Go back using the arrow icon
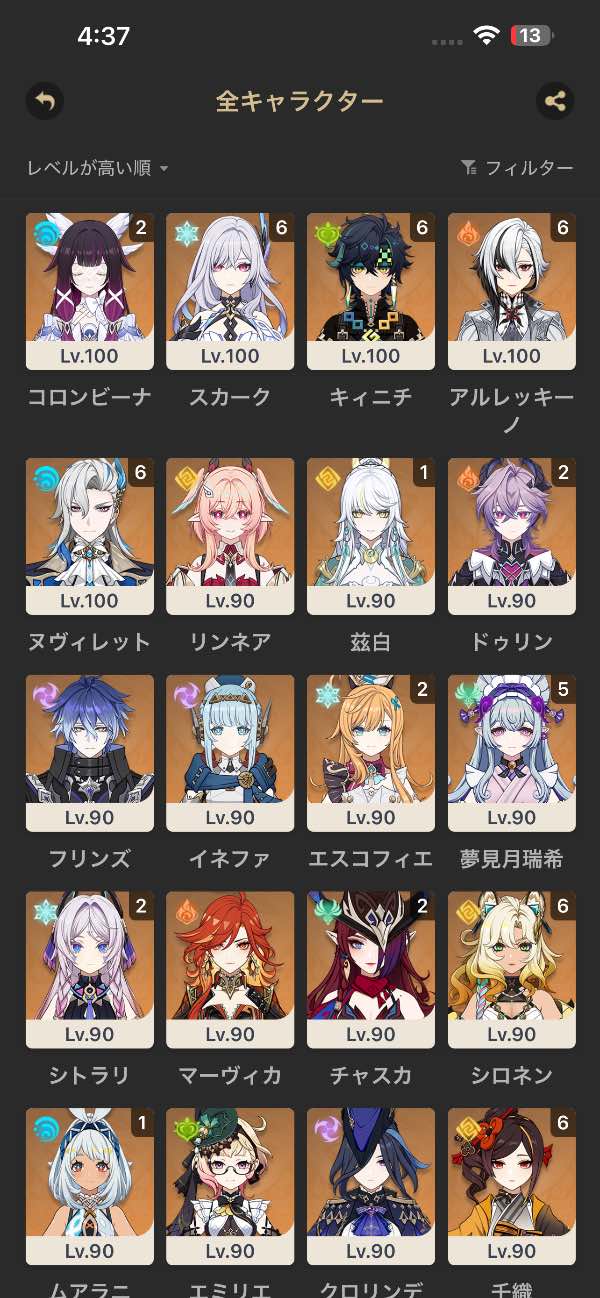Image resolution: width=600 pixels, height=1298 pixels. click(44, 101)
